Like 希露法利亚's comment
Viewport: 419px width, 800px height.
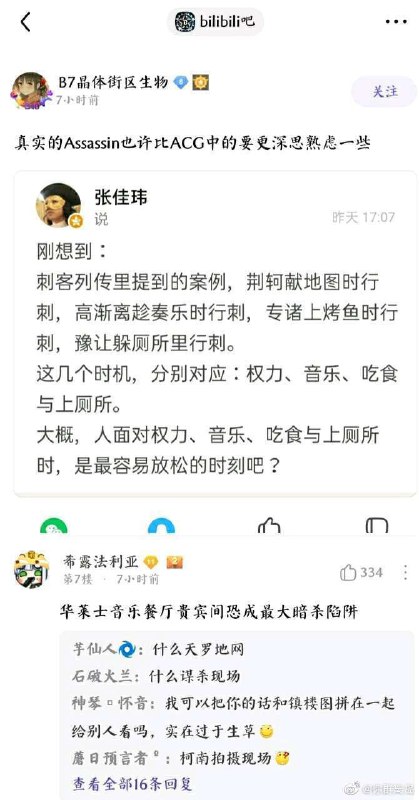pyautogui.click(x=361, y=573)
